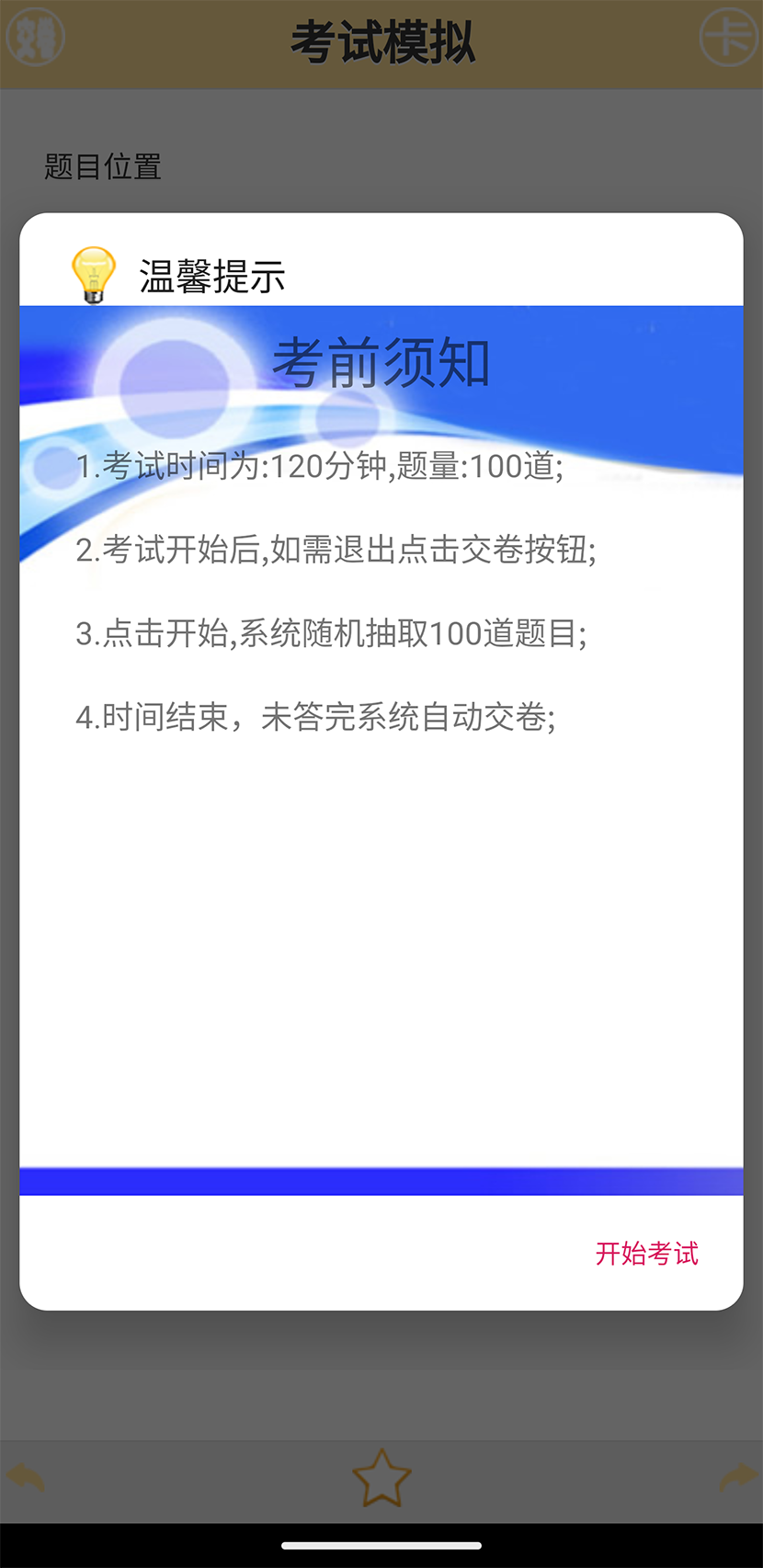The image size is (763, 1568).
Task: Tap the back arrow icon at bottom left
Action: 25,1475
